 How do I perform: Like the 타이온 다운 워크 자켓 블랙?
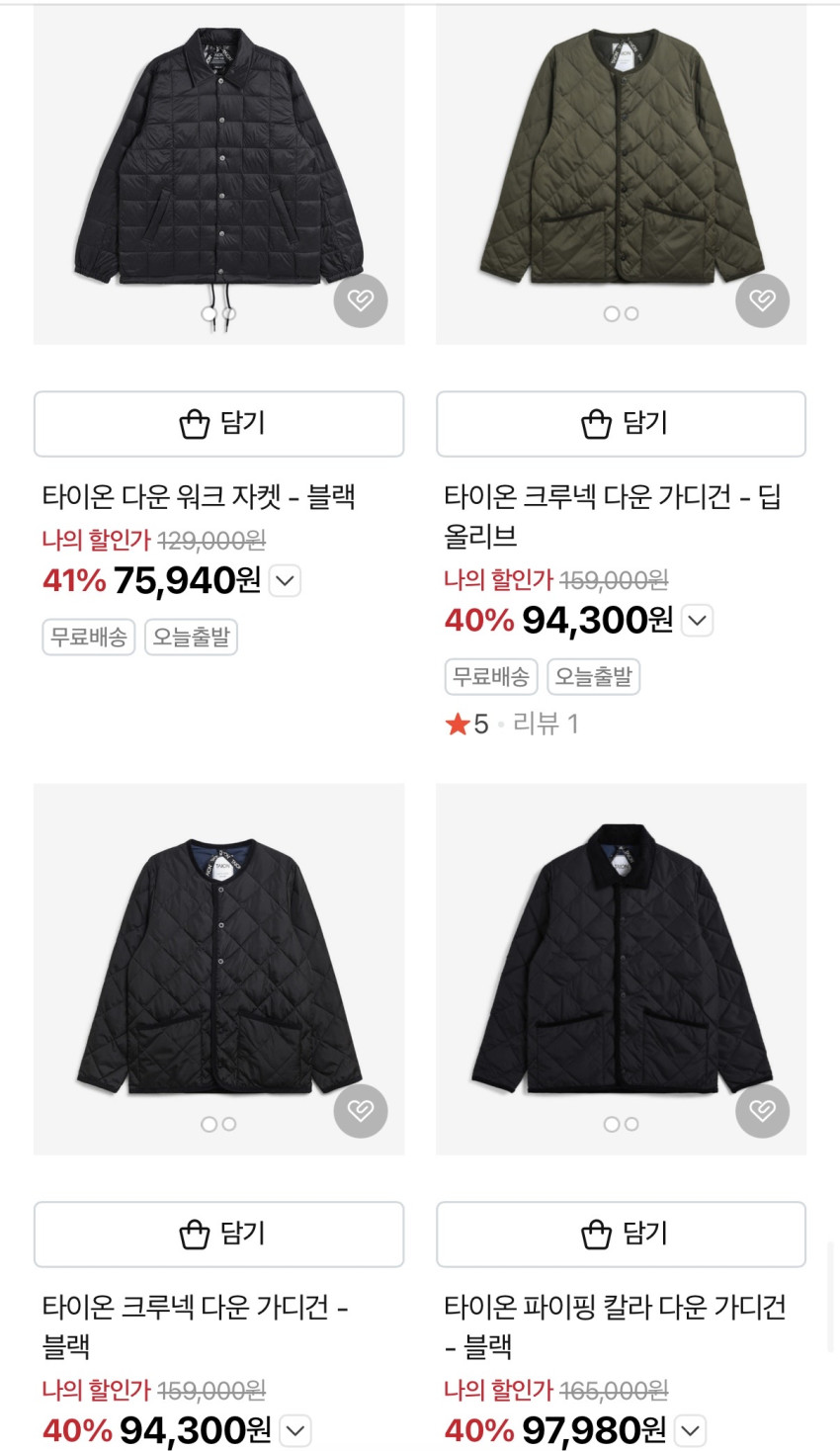pos(361,299)
